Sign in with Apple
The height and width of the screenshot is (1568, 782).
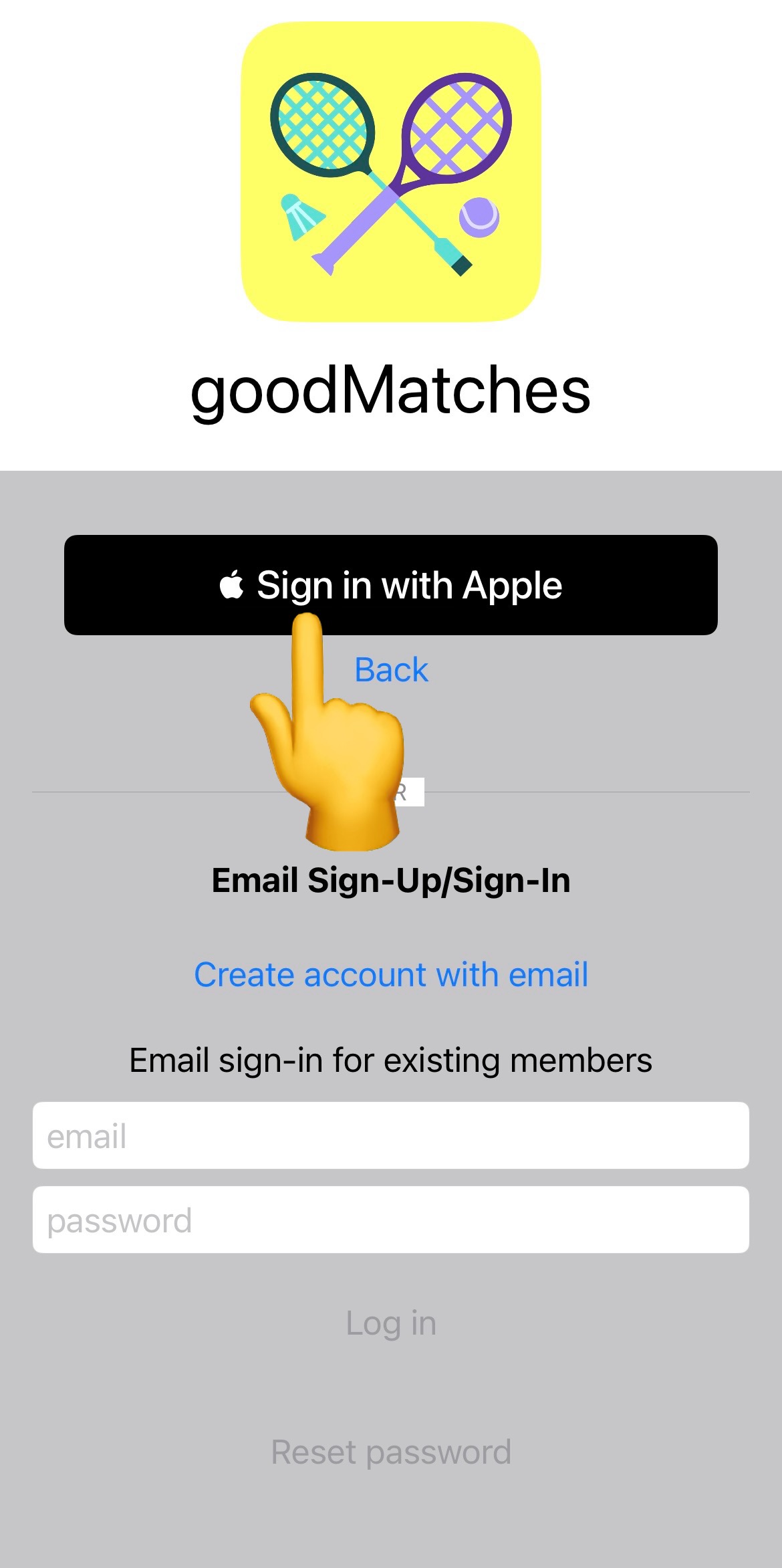click(391, 584)
